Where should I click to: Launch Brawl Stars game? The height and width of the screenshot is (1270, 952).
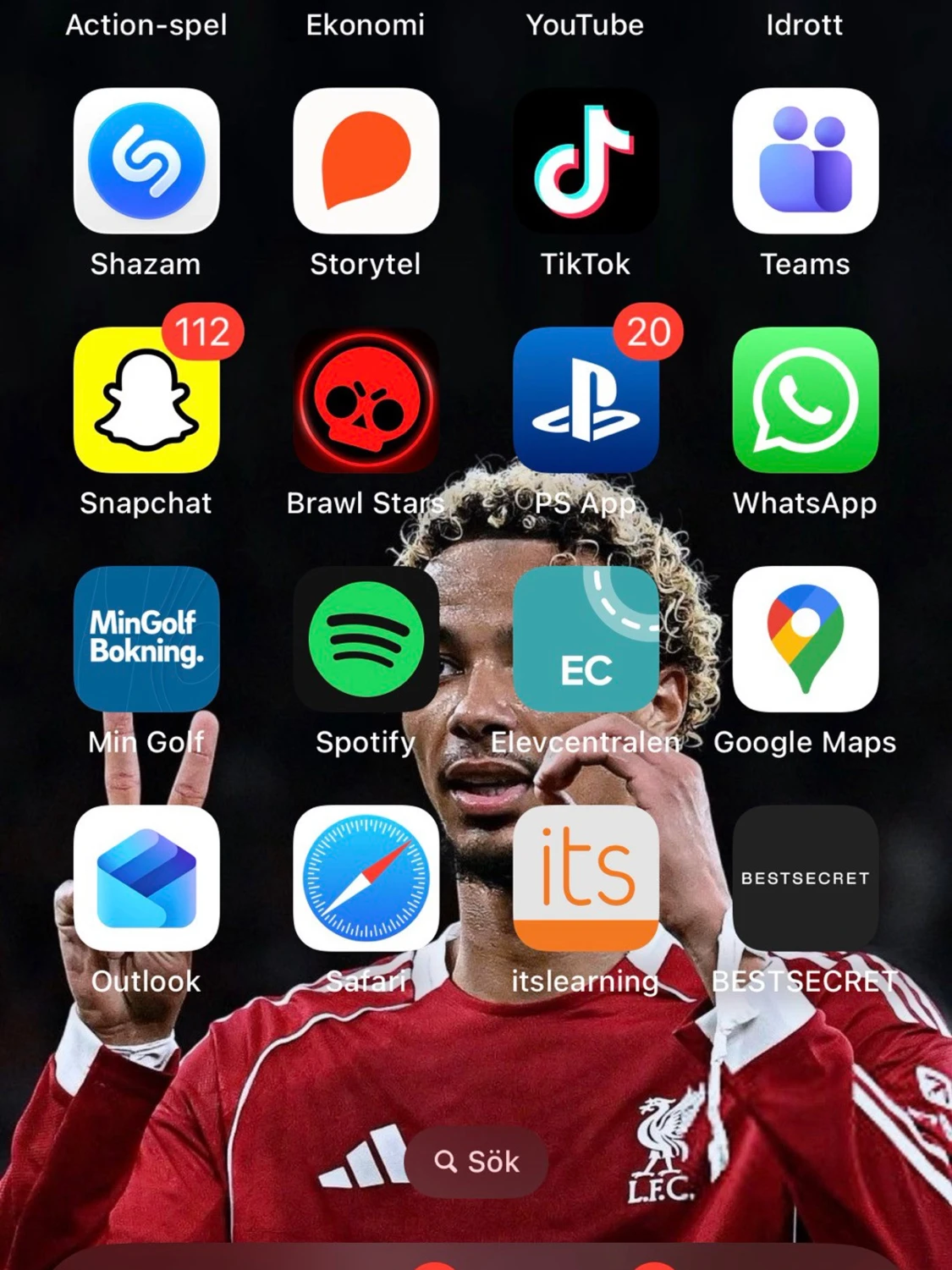click(x=366, y=400)
